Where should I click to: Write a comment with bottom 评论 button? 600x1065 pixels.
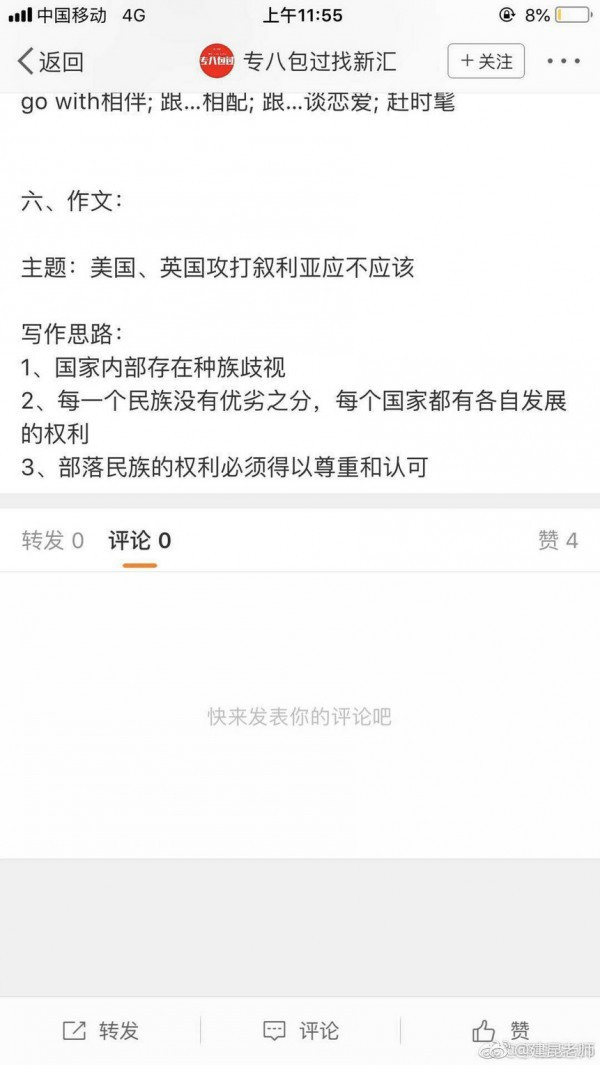[300, 1031]
